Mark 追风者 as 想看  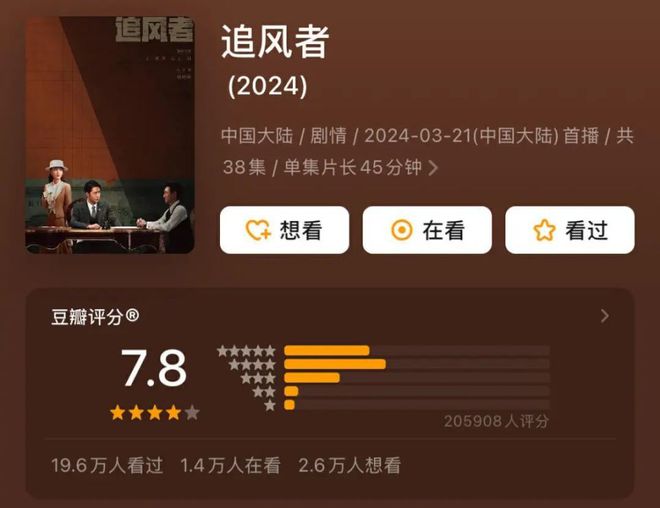[x=284, y=230]
